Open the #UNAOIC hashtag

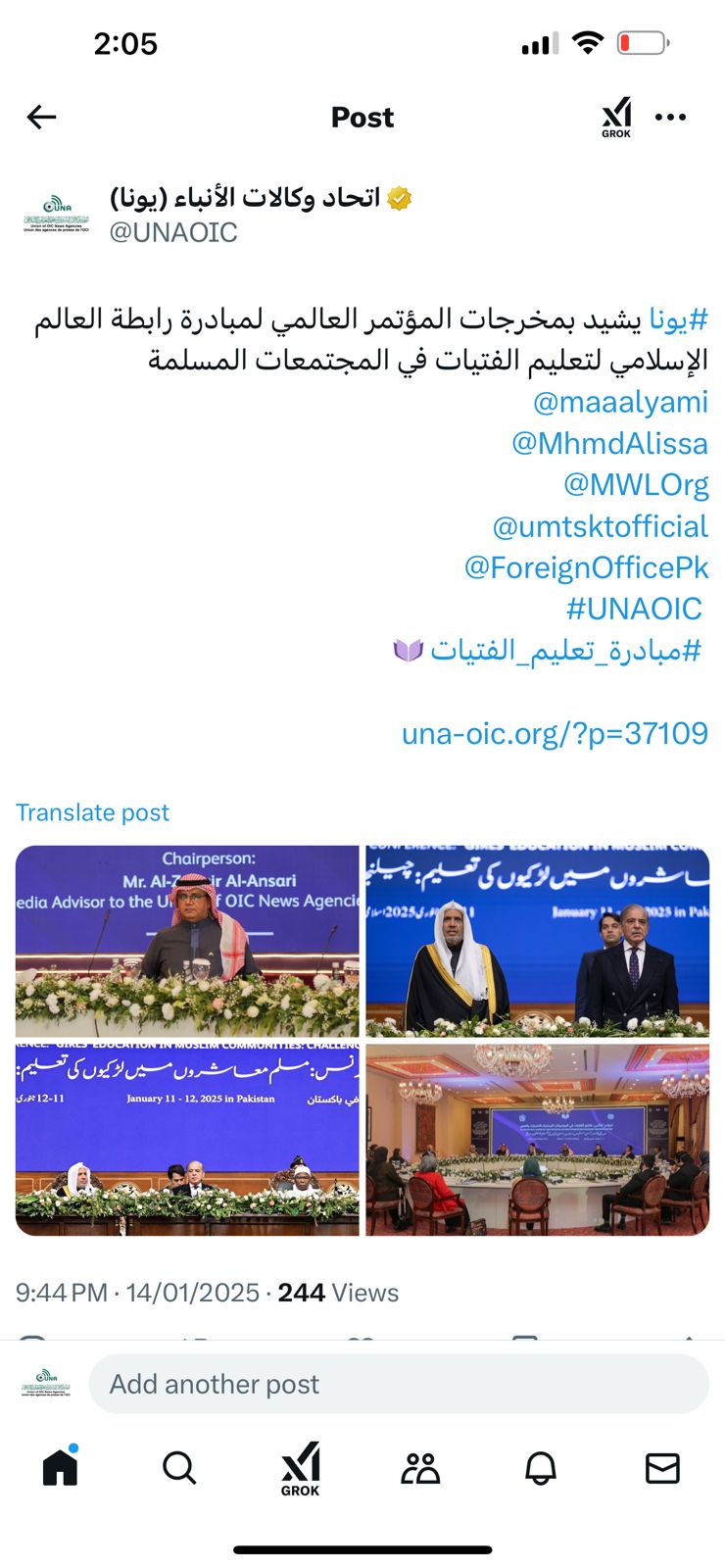634,609
